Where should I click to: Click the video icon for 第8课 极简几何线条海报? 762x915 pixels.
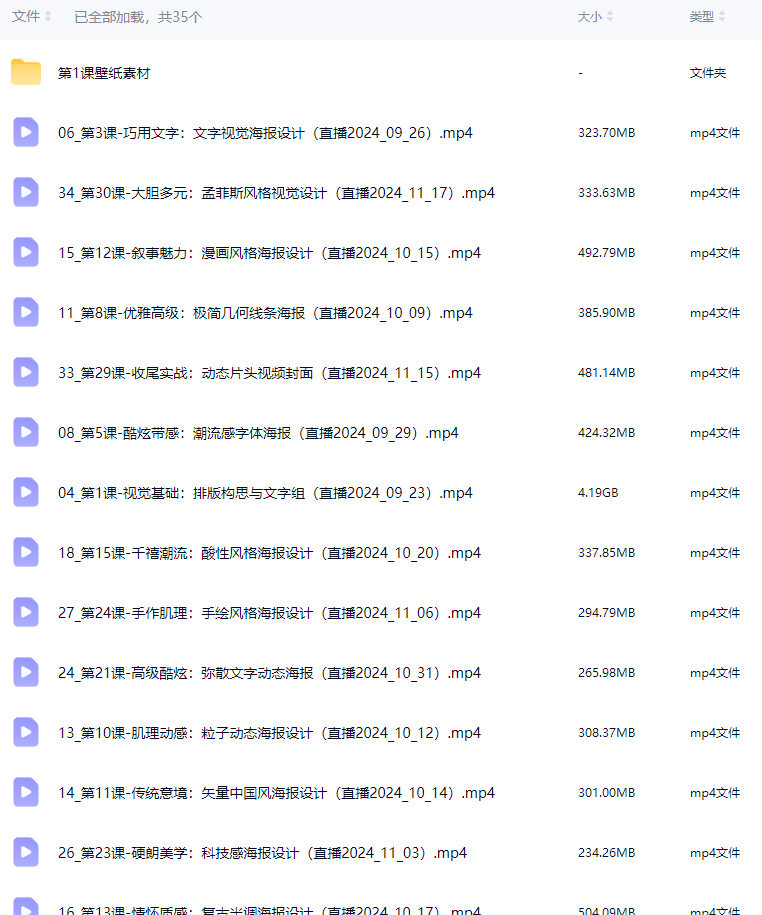click(25, 312)
